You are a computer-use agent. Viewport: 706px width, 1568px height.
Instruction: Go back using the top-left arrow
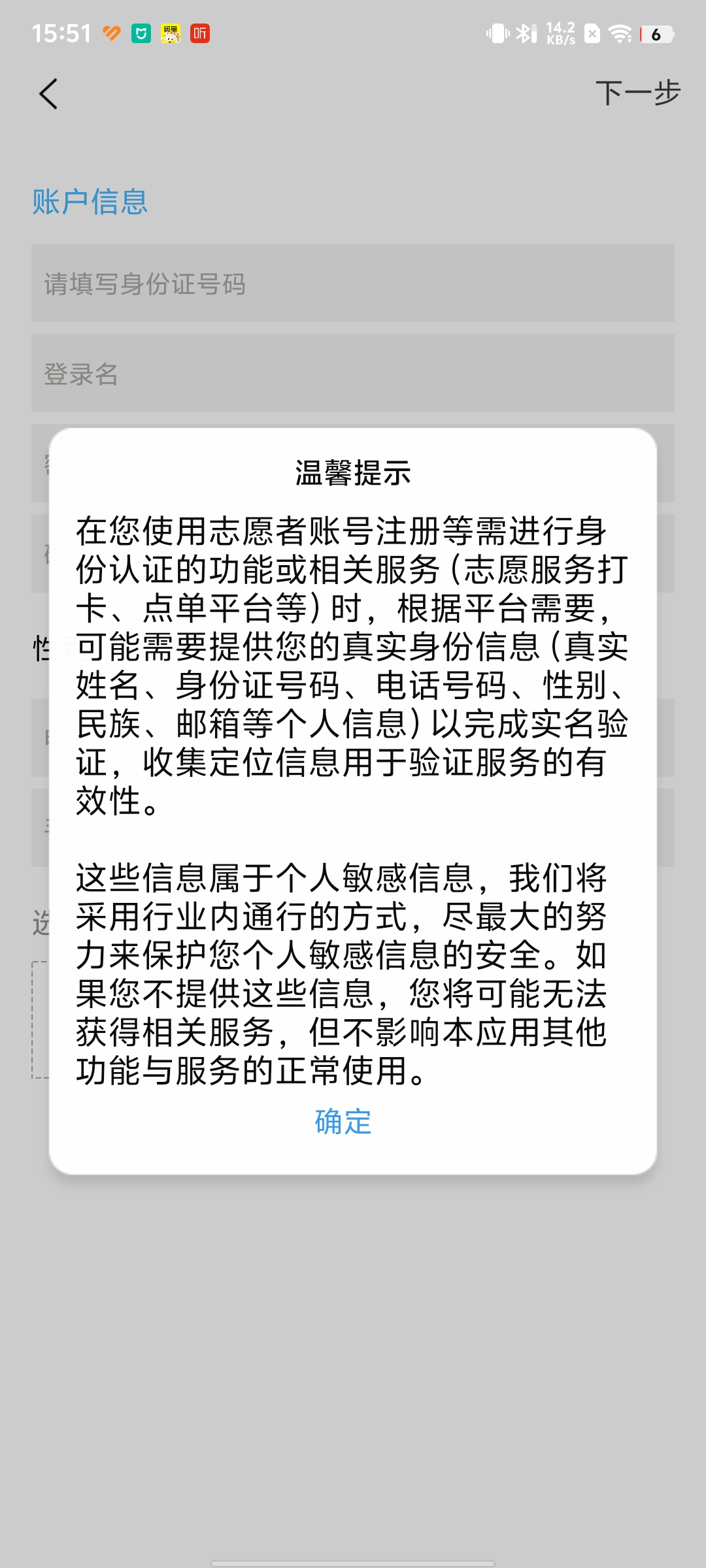[48, 94]
